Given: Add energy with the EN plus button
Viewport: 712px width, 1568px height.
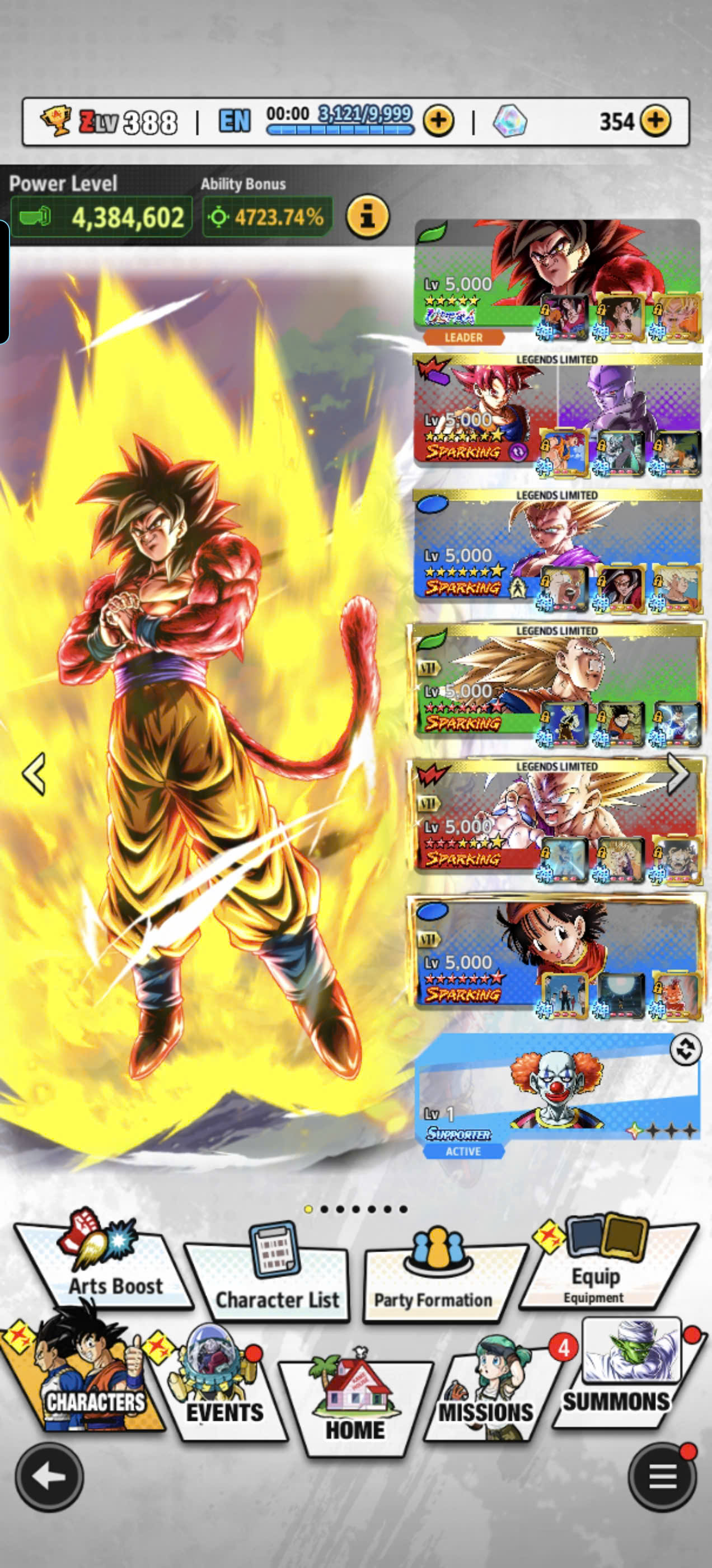Looking at the screenshot, I should (x=438, y=120).
